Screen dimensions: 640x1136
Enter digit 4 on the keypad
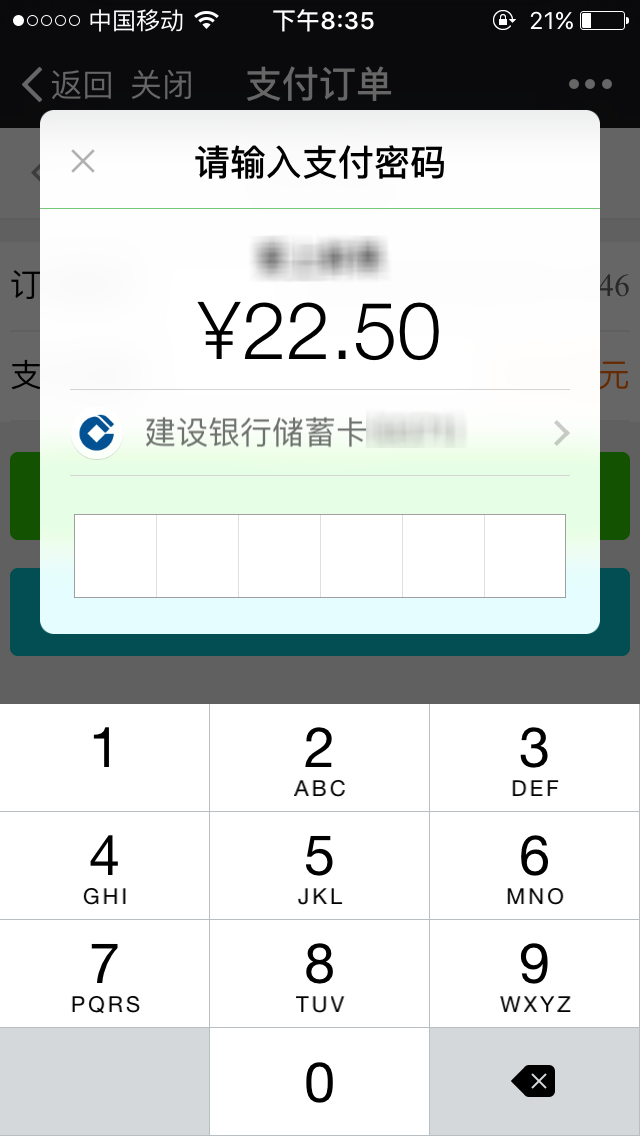(x=104, y=866)
